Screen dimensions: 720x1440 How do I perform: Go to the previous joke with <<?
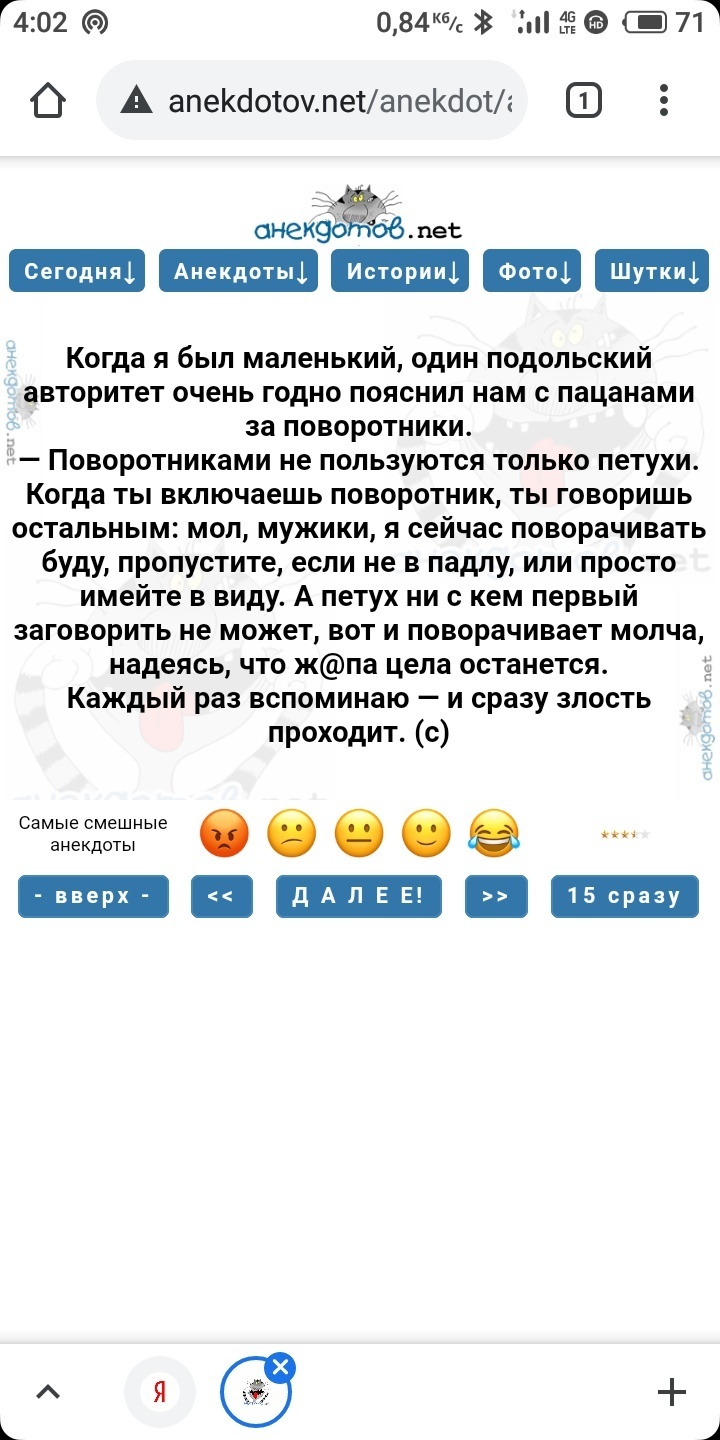(x=222, y=896)
